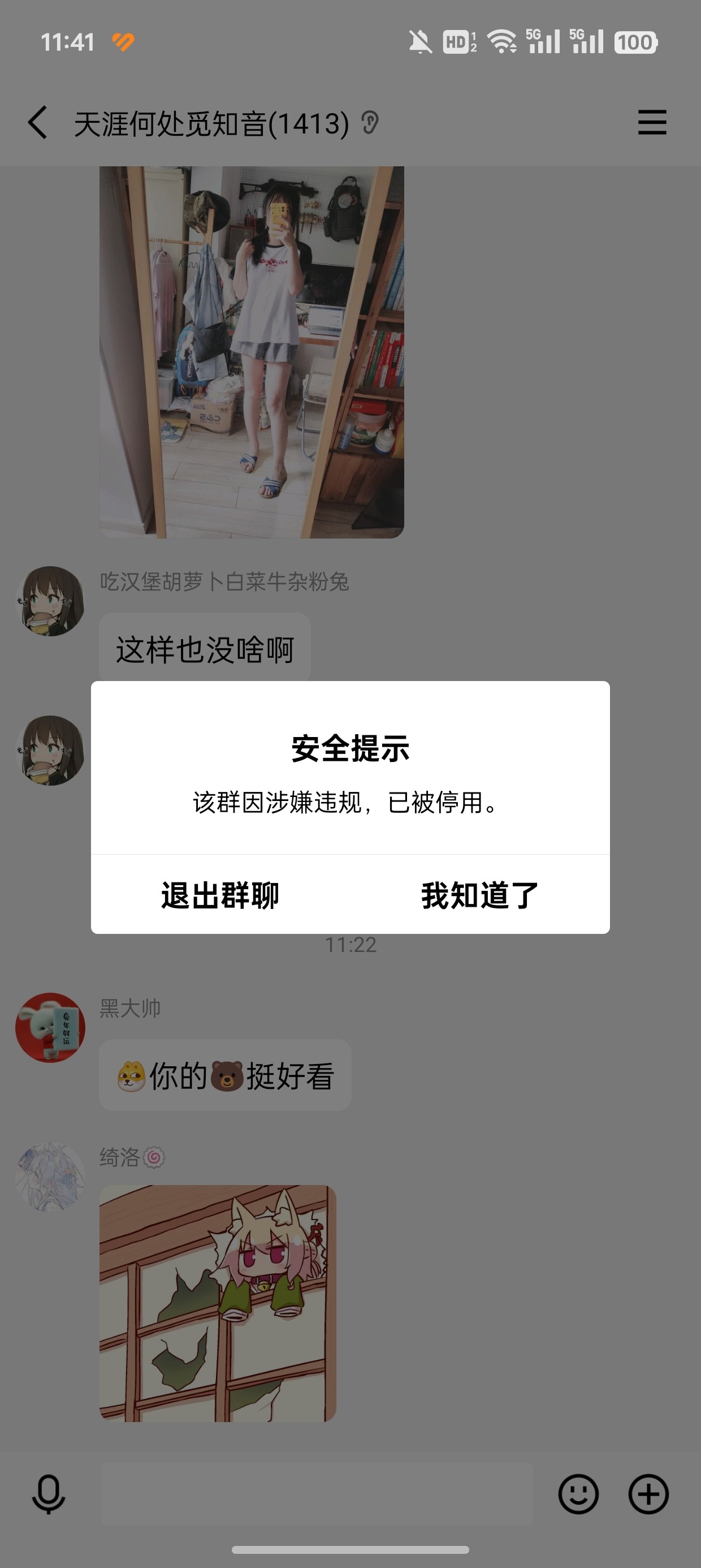The image size is (701, 1568).
Task: Go back using the arrow icon
Action: point(38,123)
